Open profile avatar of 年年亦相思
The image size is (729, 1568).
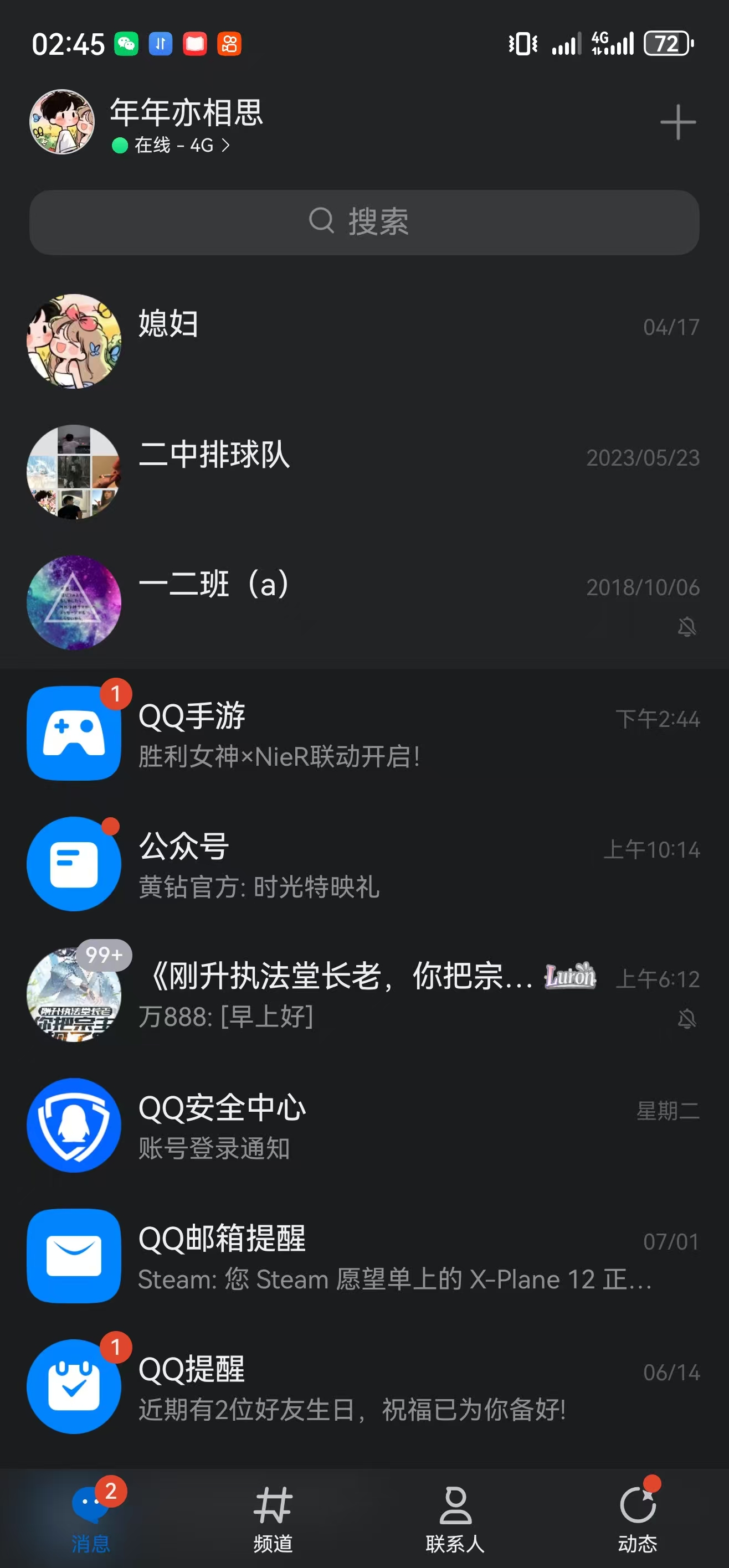click(62, 122)
